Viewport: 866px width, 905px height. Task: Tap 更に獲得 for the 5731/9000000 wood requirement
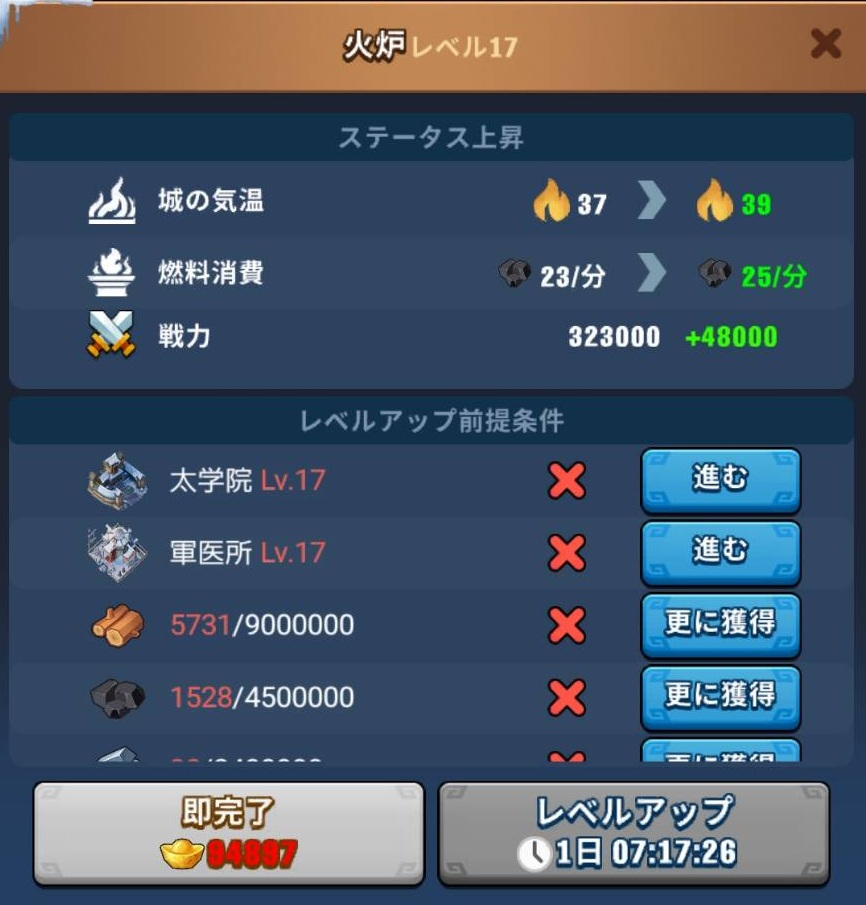(720, 625)
